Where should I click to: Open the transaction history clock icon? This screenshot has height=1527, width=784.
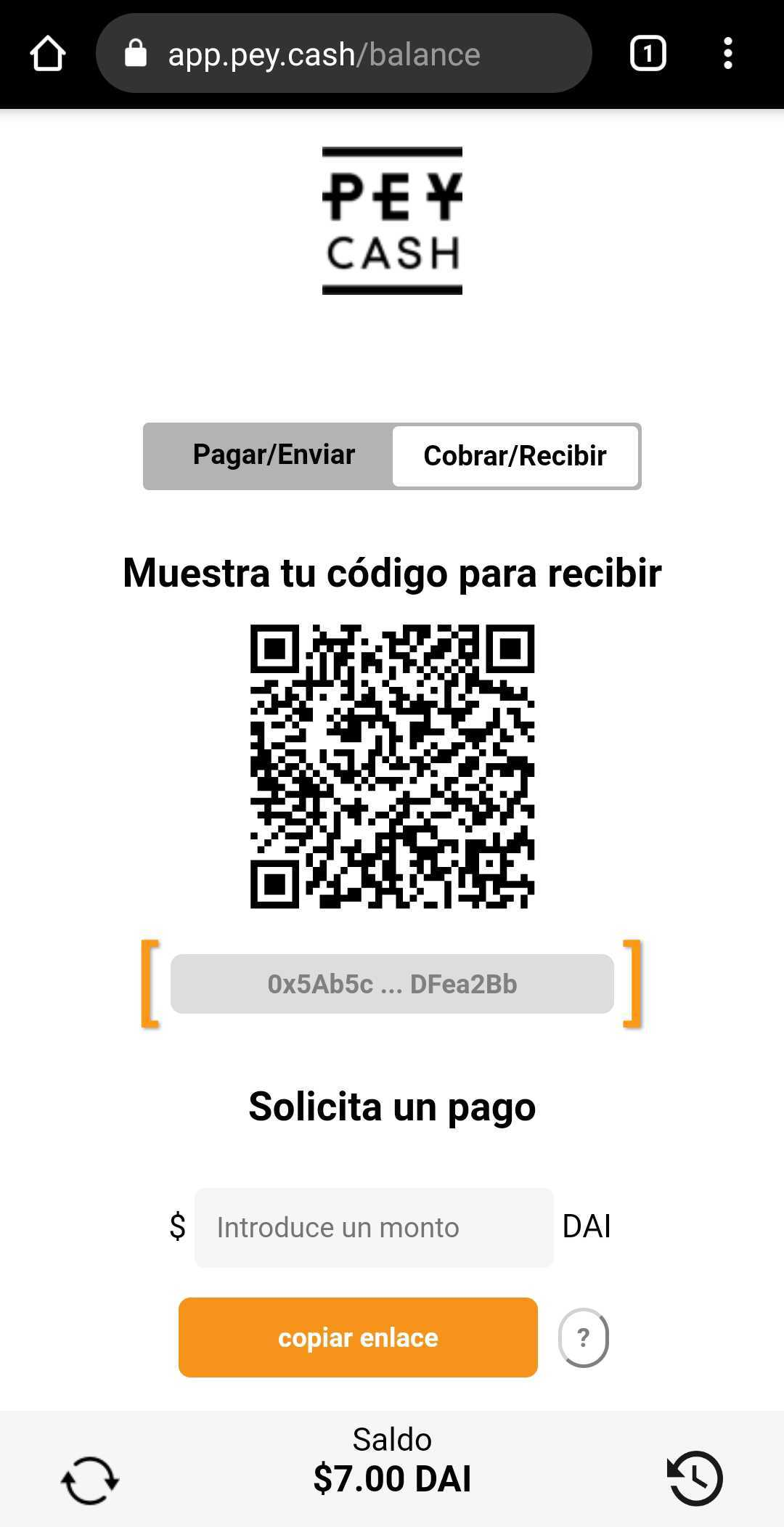point(695,1478)
